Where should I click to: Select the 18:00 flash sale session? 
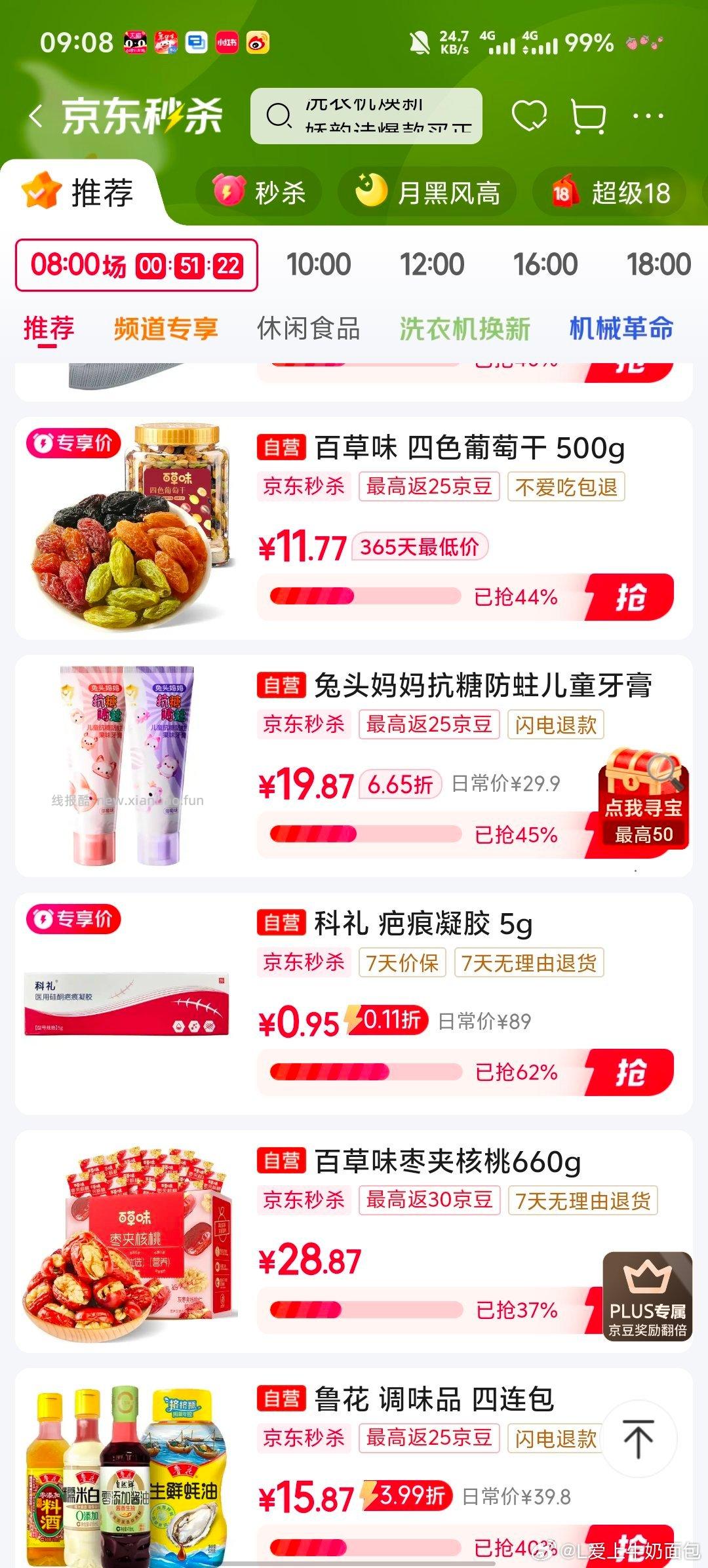658,265
